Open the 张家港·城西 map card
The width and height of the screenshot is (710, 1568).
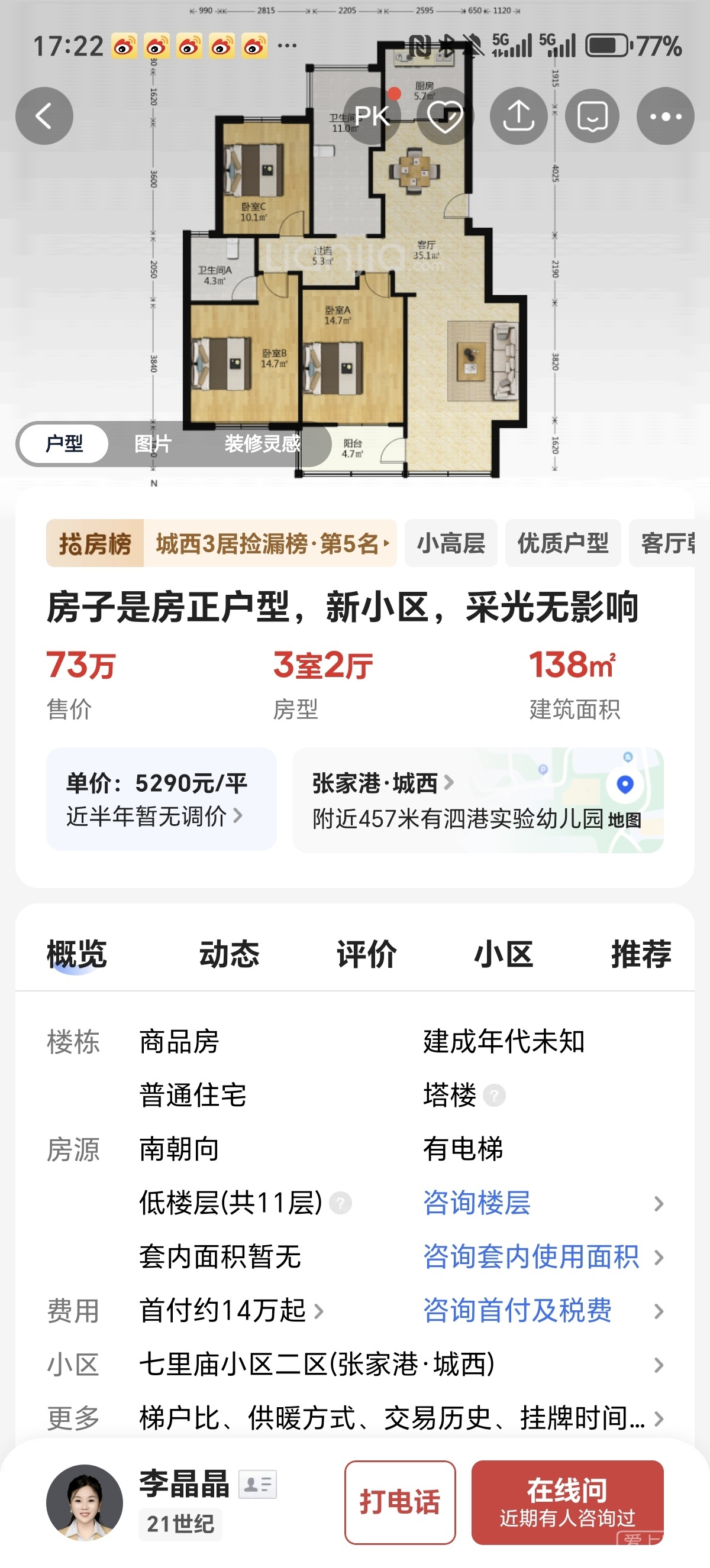point(477,800)
